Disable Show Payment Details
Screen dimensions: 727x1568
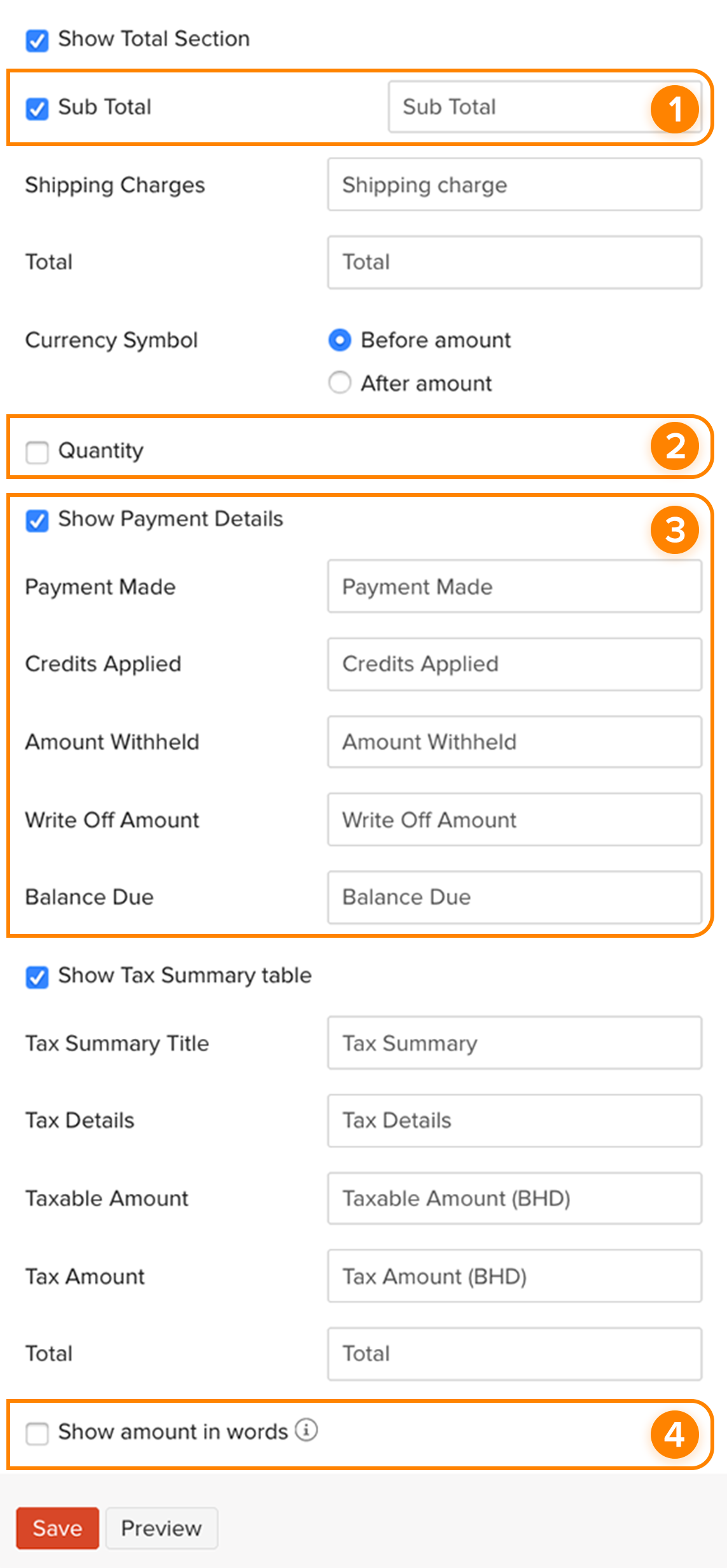click(37, 521)
